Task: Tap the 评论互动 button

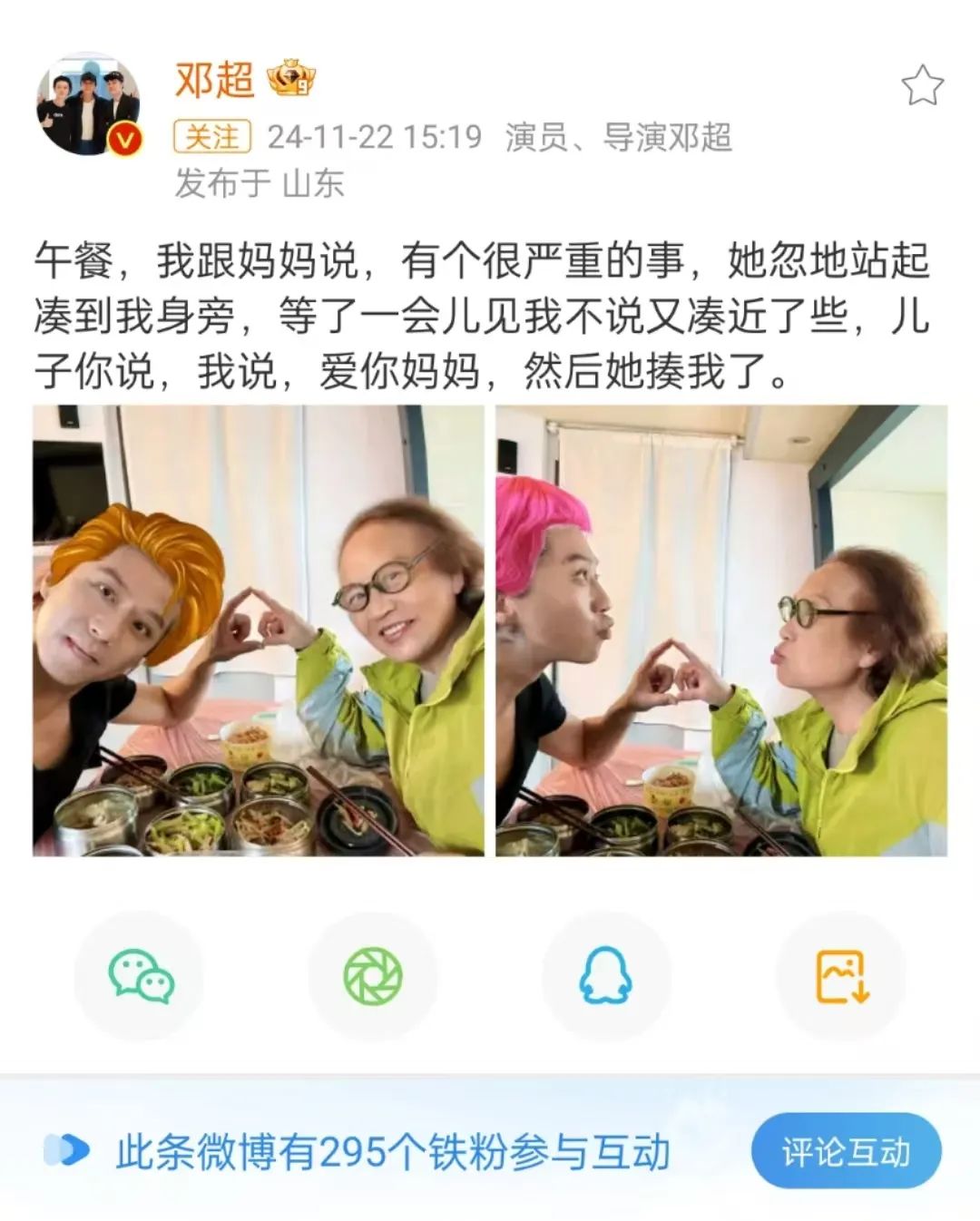Action: [x=846, y=1152]
